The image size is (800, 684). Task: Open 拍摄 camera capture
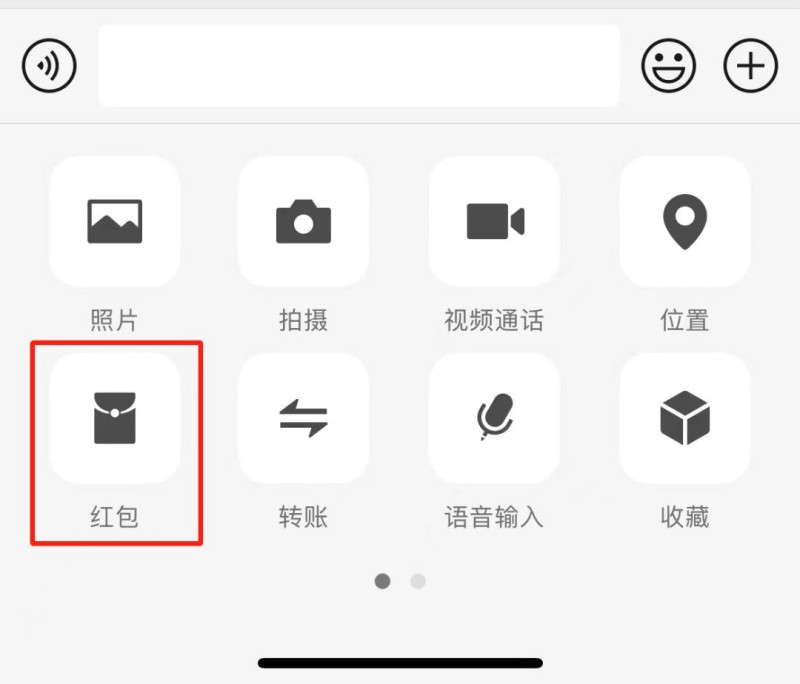(x=303, y=221)
